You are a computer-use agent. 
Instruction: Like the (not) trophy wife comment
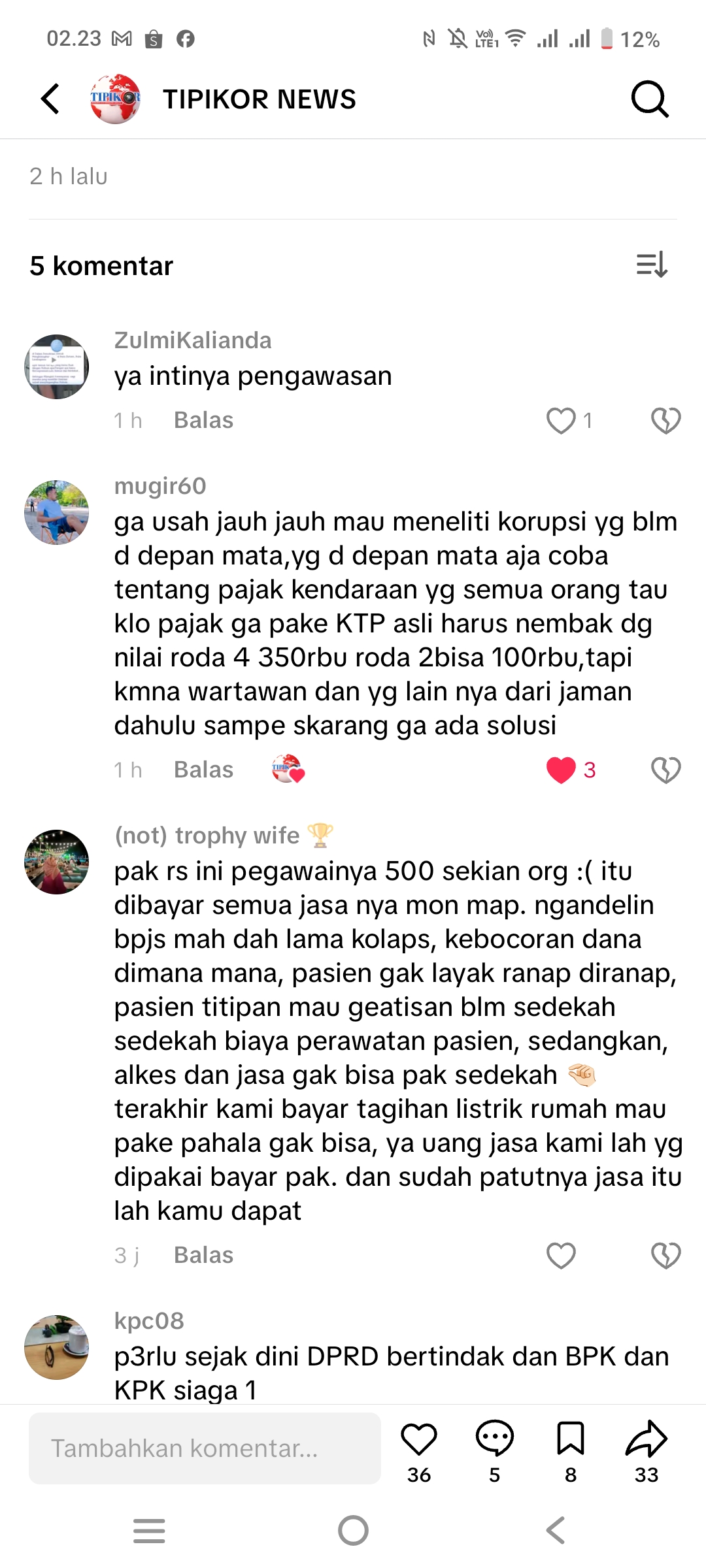coord(561,1256)
